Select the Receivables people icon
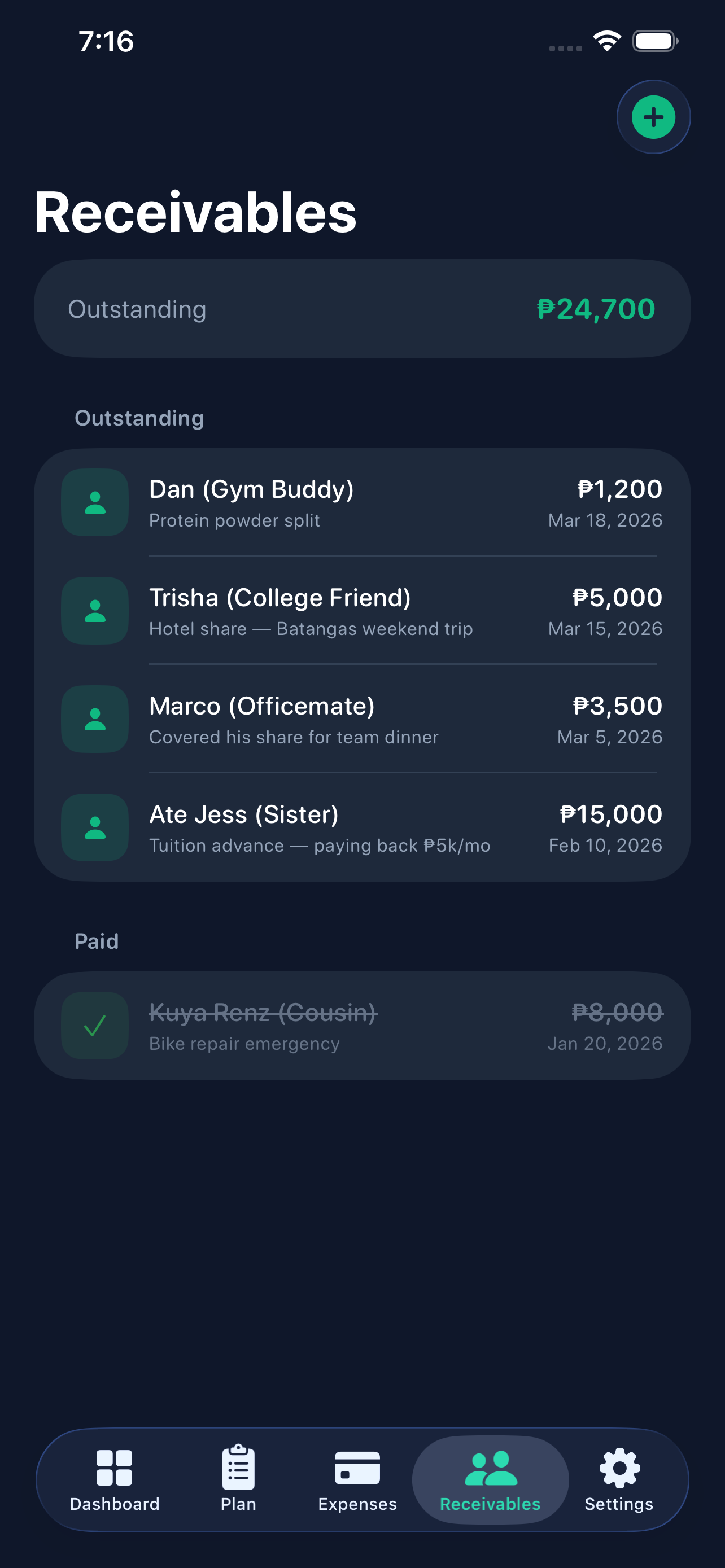Screen dimensions: 725x1568 pos(491,1466)
